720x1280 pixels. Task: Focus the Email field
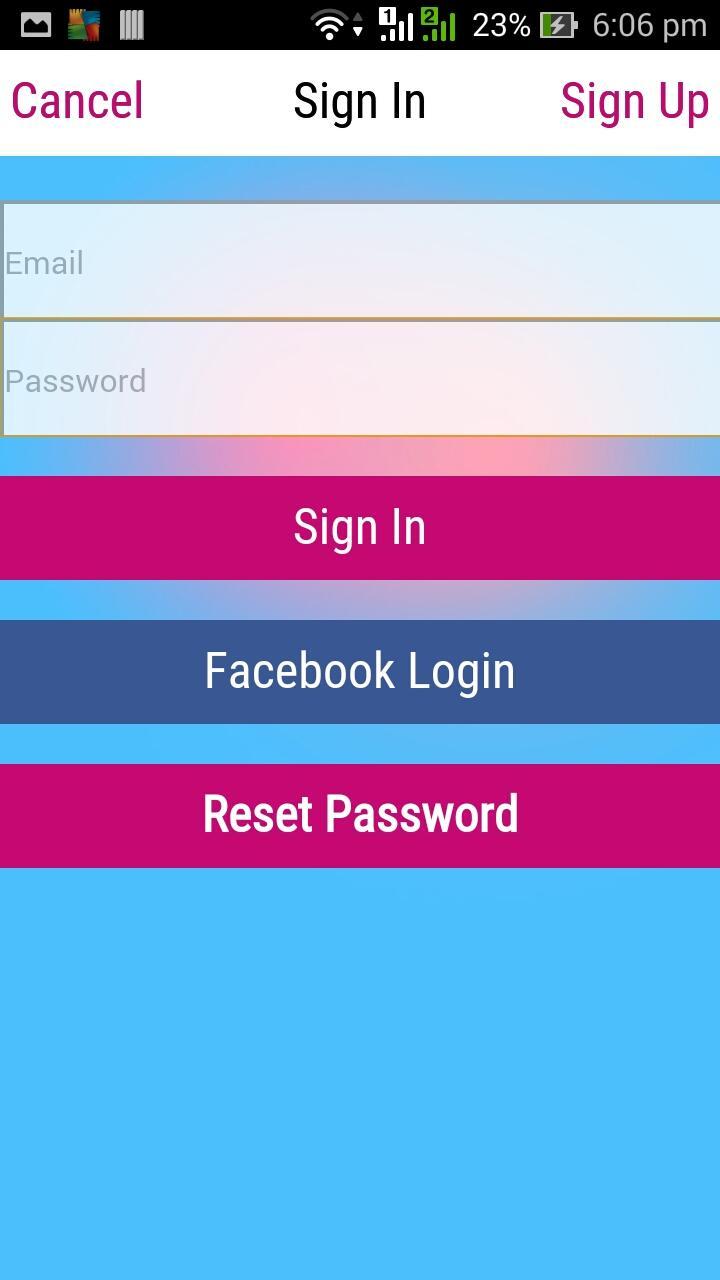(360, 262)
